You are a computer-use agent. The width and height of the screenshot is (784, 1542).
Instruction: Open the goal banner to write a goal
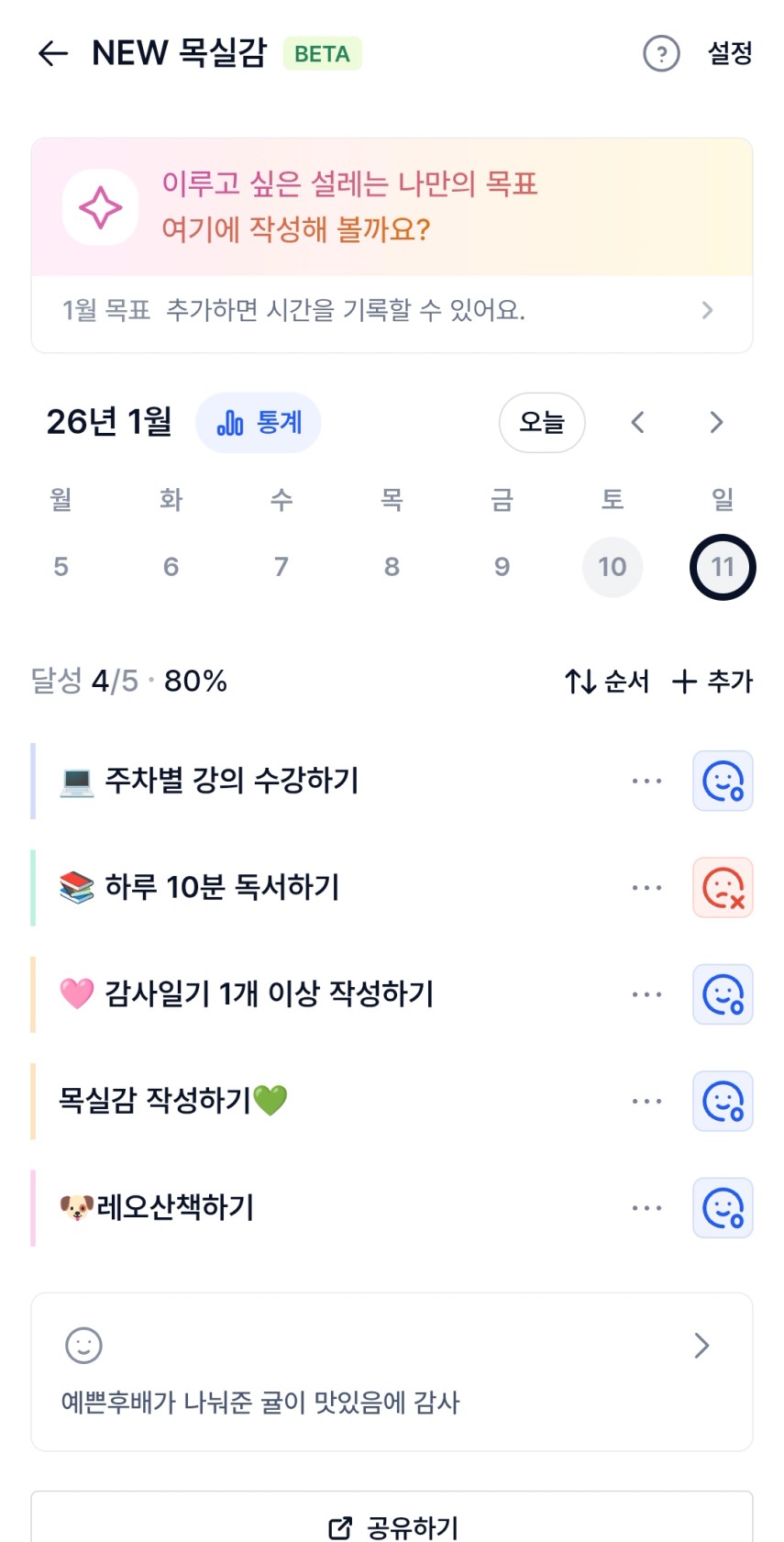click(x=392, y=207)
